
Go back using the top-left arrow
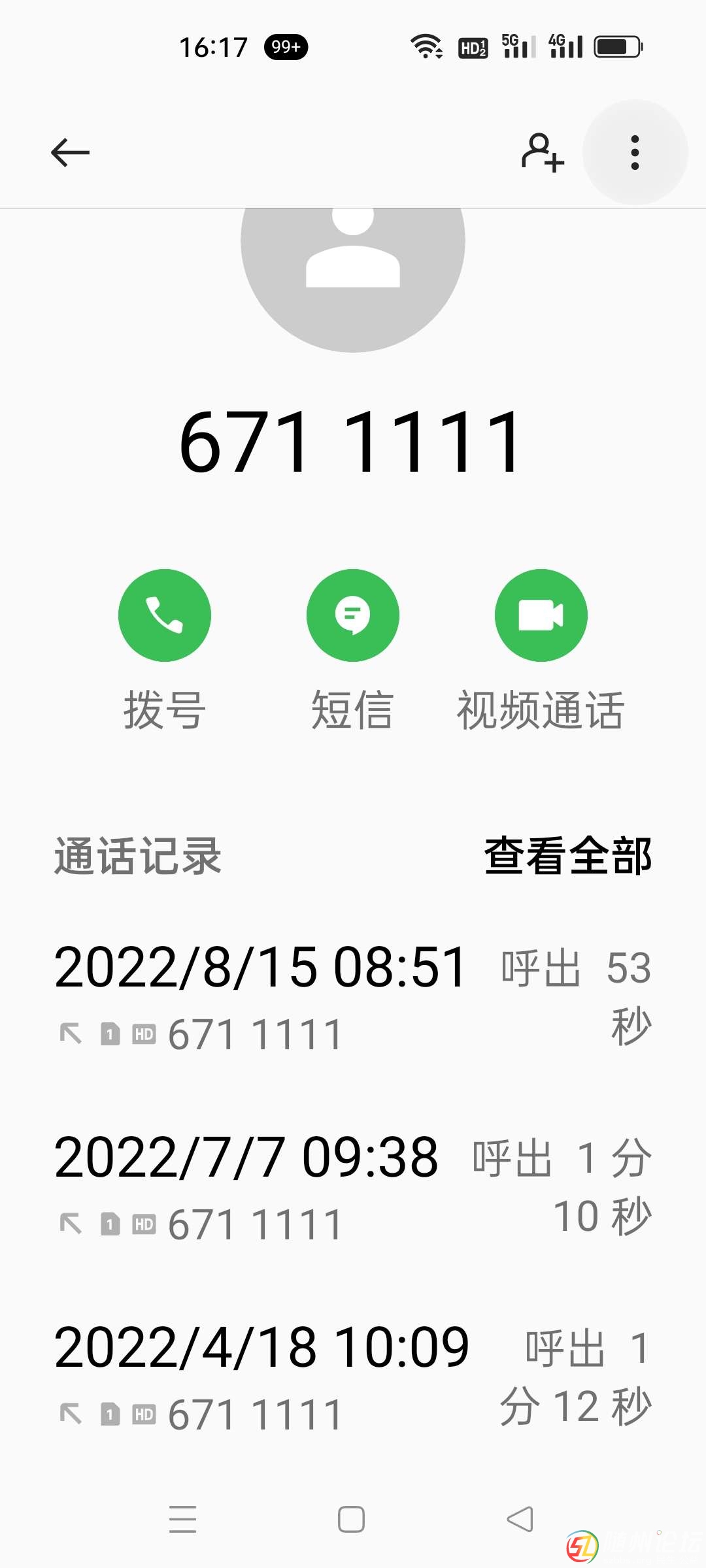(70, 153)
